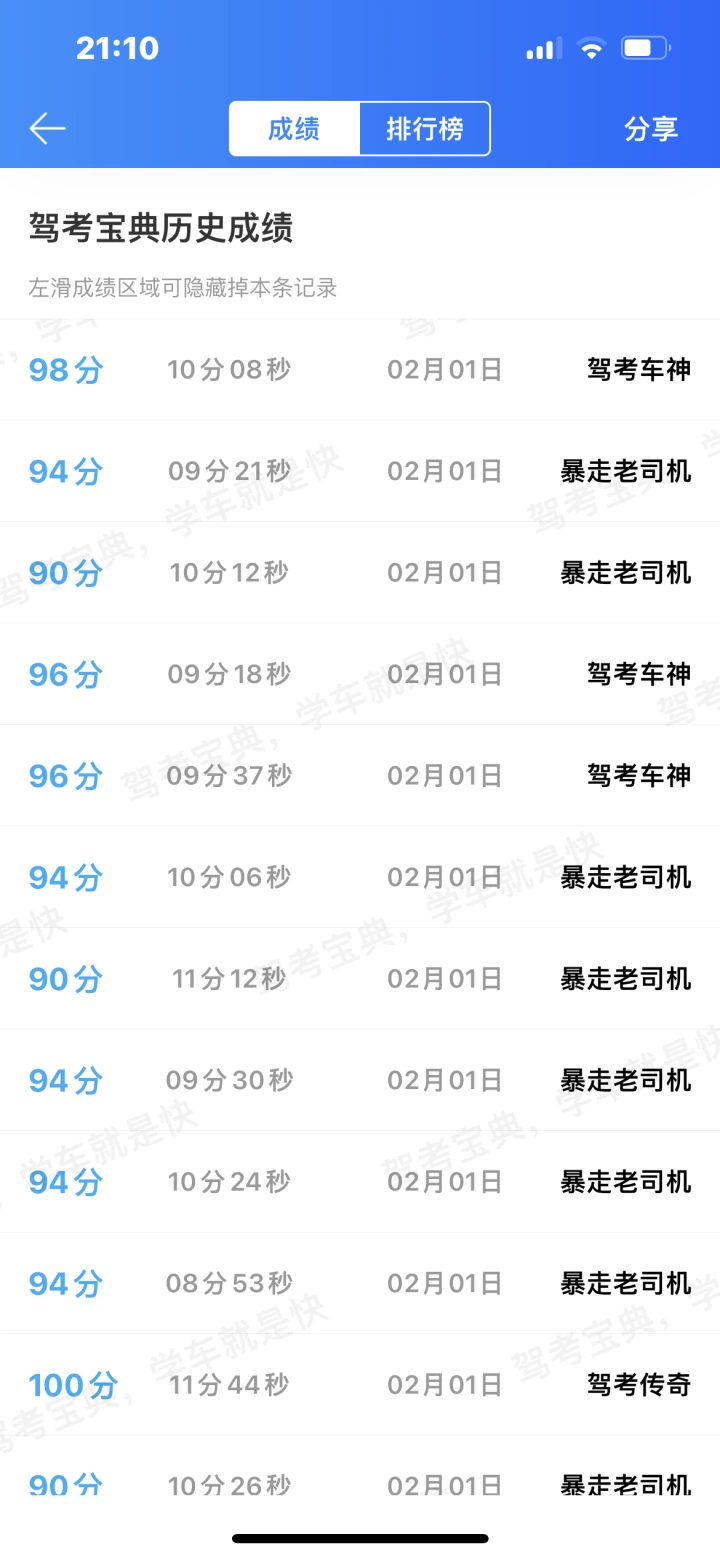Viewport: 720px width, 1558px height.
Task: Go back with the arrow icon
Action: (x=47, y=129)
